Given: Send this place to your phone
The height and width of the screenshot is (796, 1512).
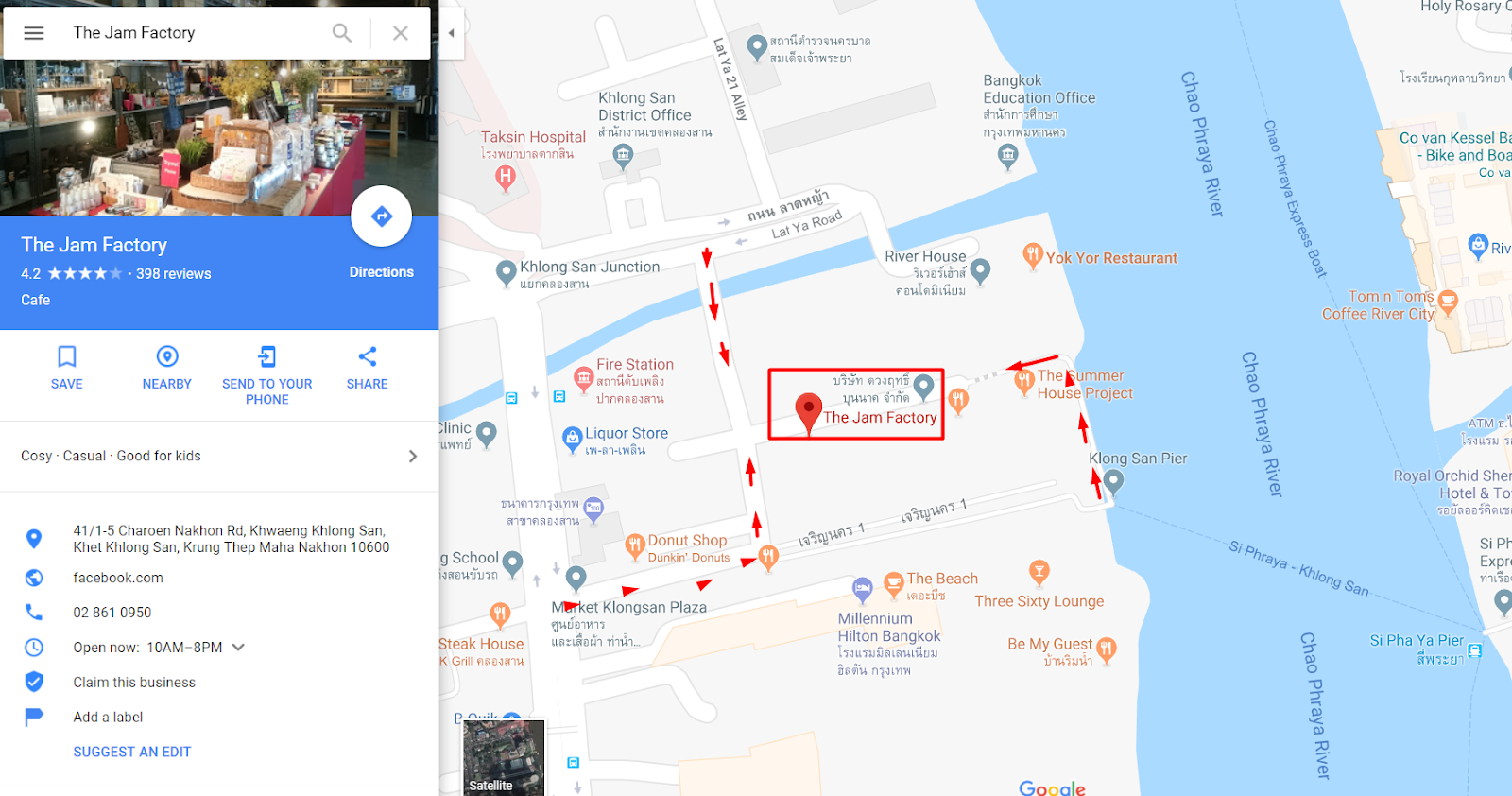Looking at the screenshot, I should coord(267,375).
